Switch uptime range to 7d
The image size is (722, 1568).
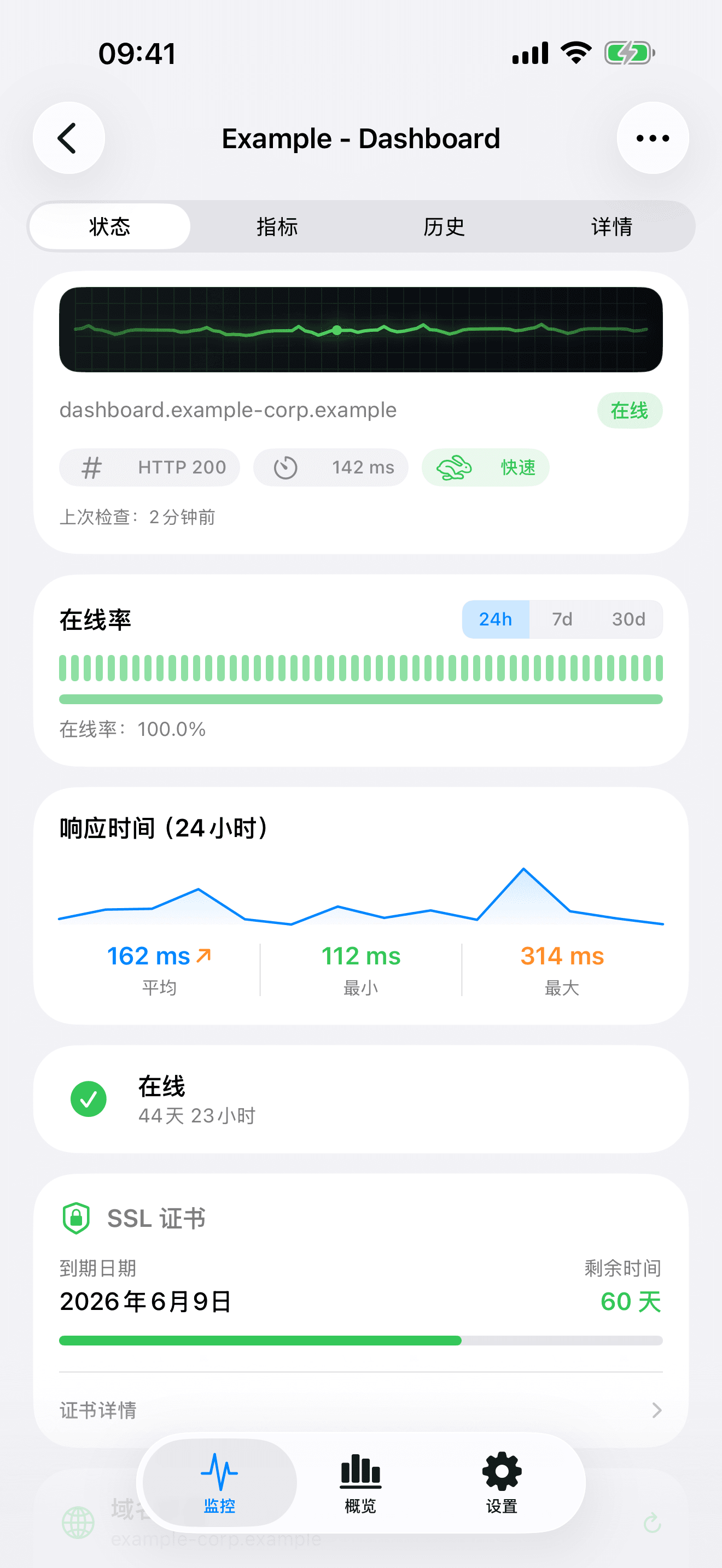[561, 619]
